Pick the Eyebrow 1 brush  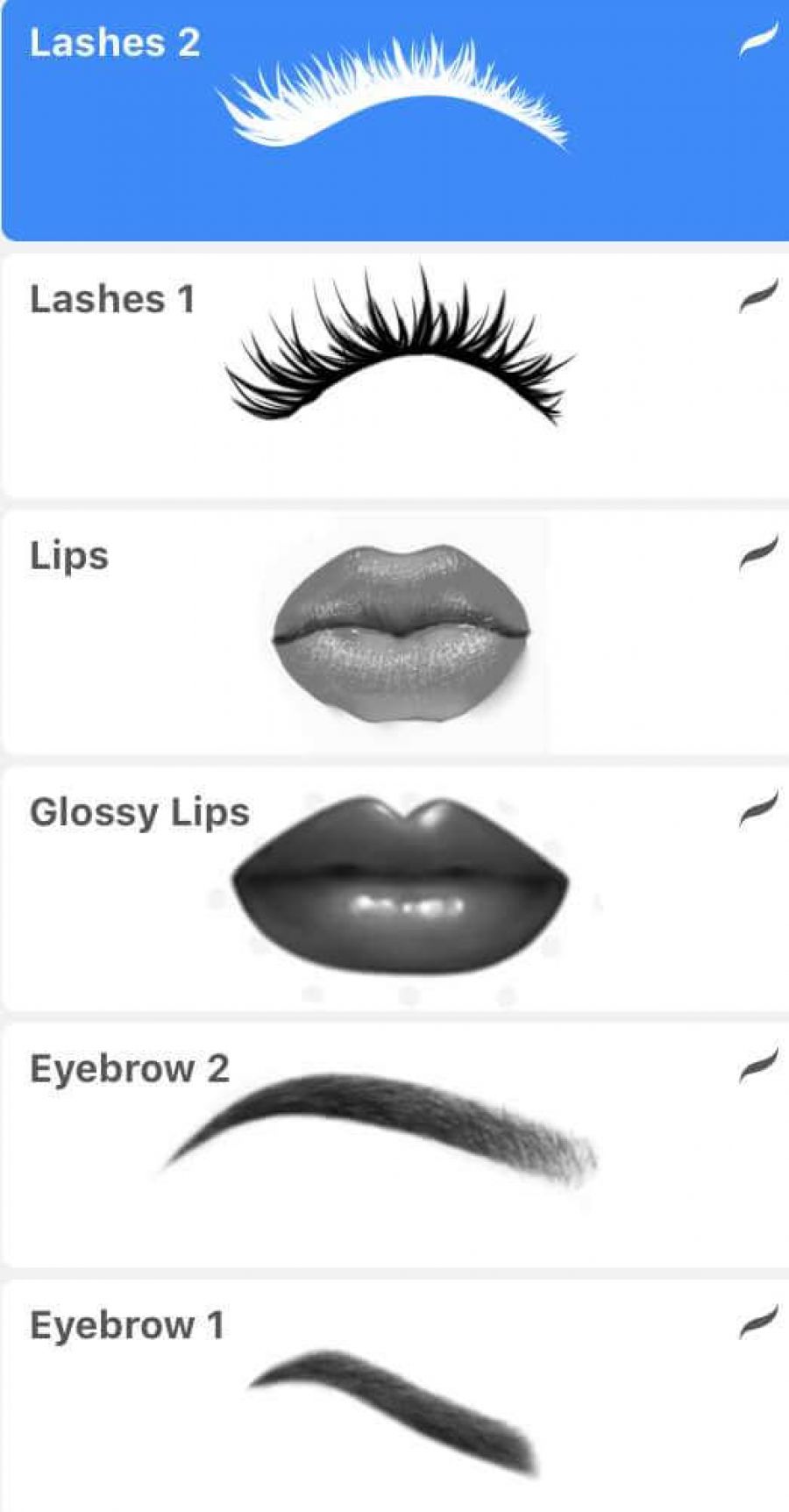coord(394,1394)
